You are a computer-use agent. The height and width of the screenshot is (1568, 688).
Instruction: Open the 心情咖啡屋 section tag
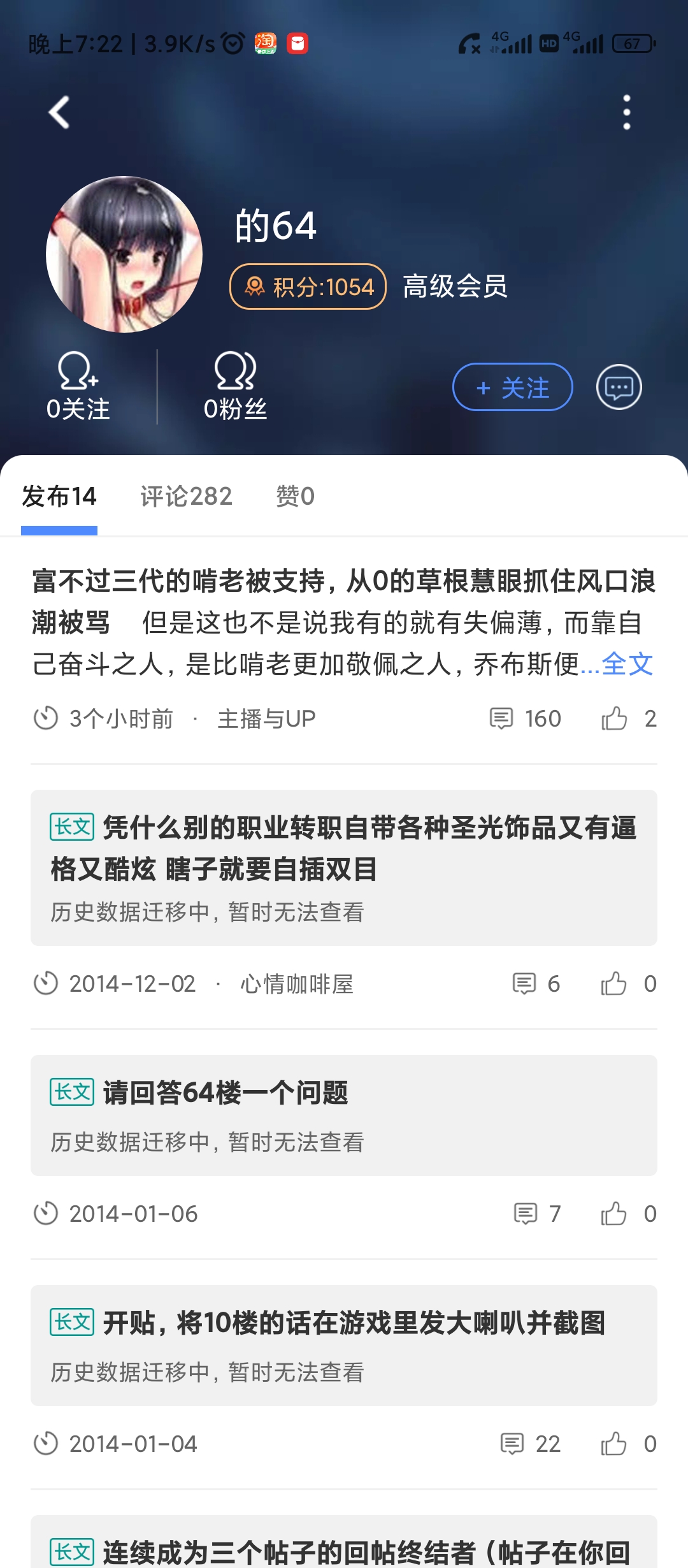pos(296,984)
